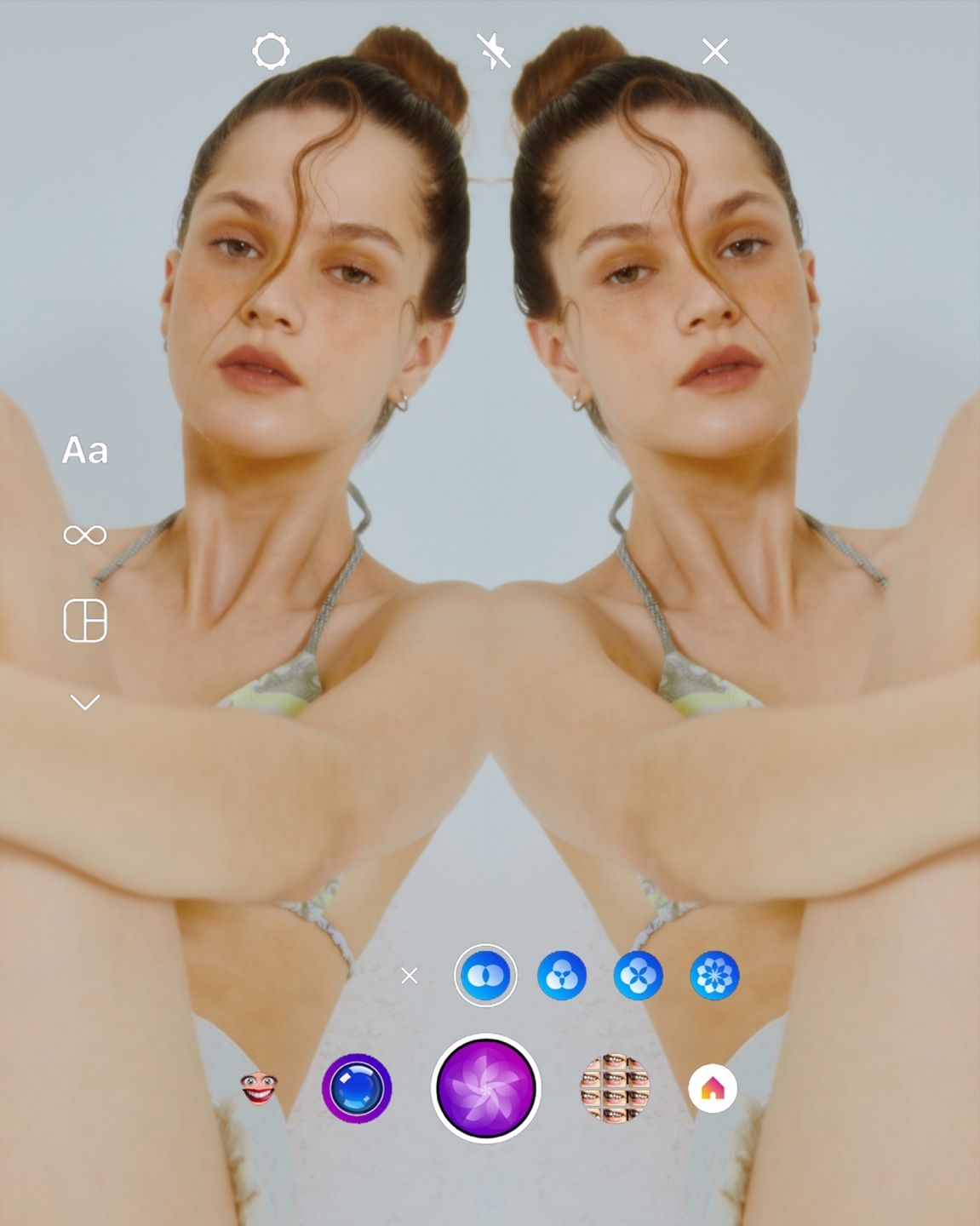Select the red cartoon face filter

point(259,1088)
